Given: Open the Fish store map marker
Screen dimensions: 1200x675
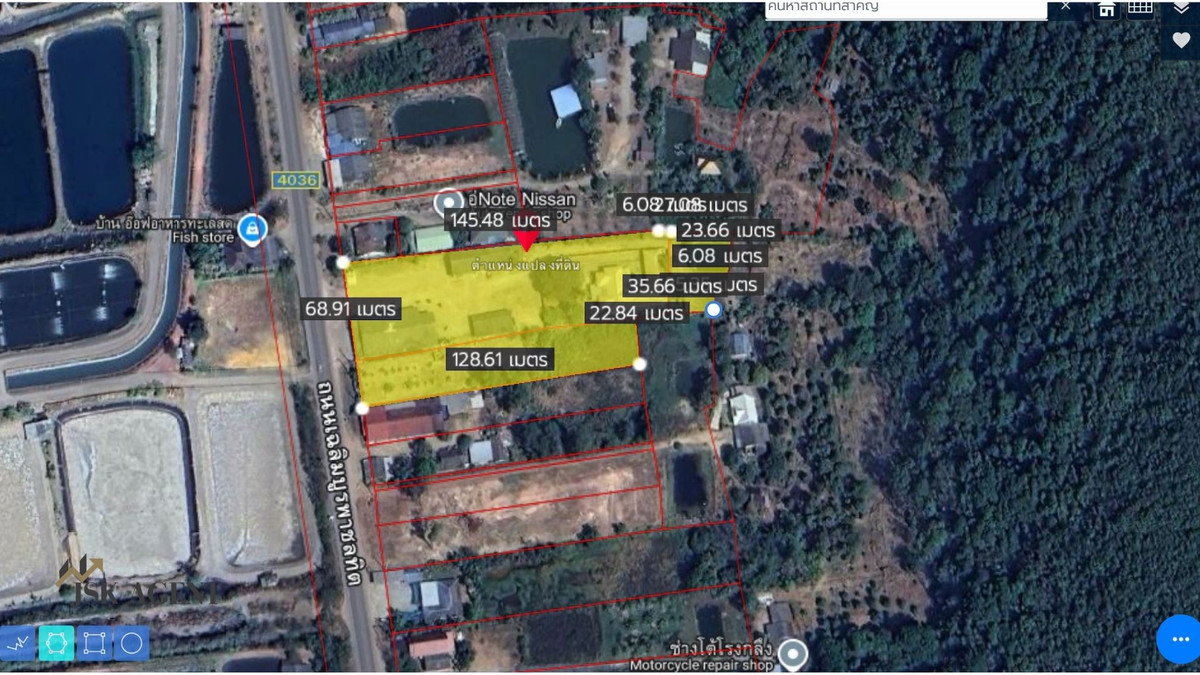Looking at the screenshot, I should point(252,229).
